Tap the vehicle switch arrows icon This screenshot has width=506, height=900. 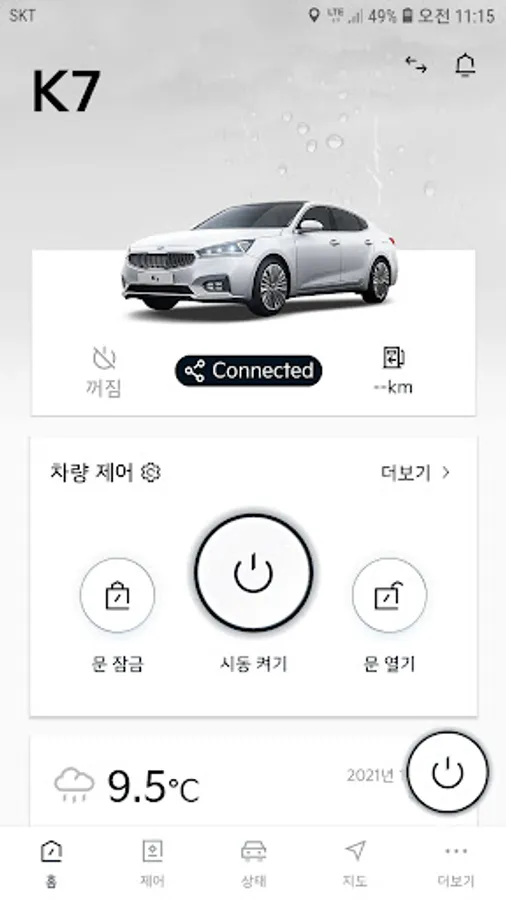click(x=415, y=64)
